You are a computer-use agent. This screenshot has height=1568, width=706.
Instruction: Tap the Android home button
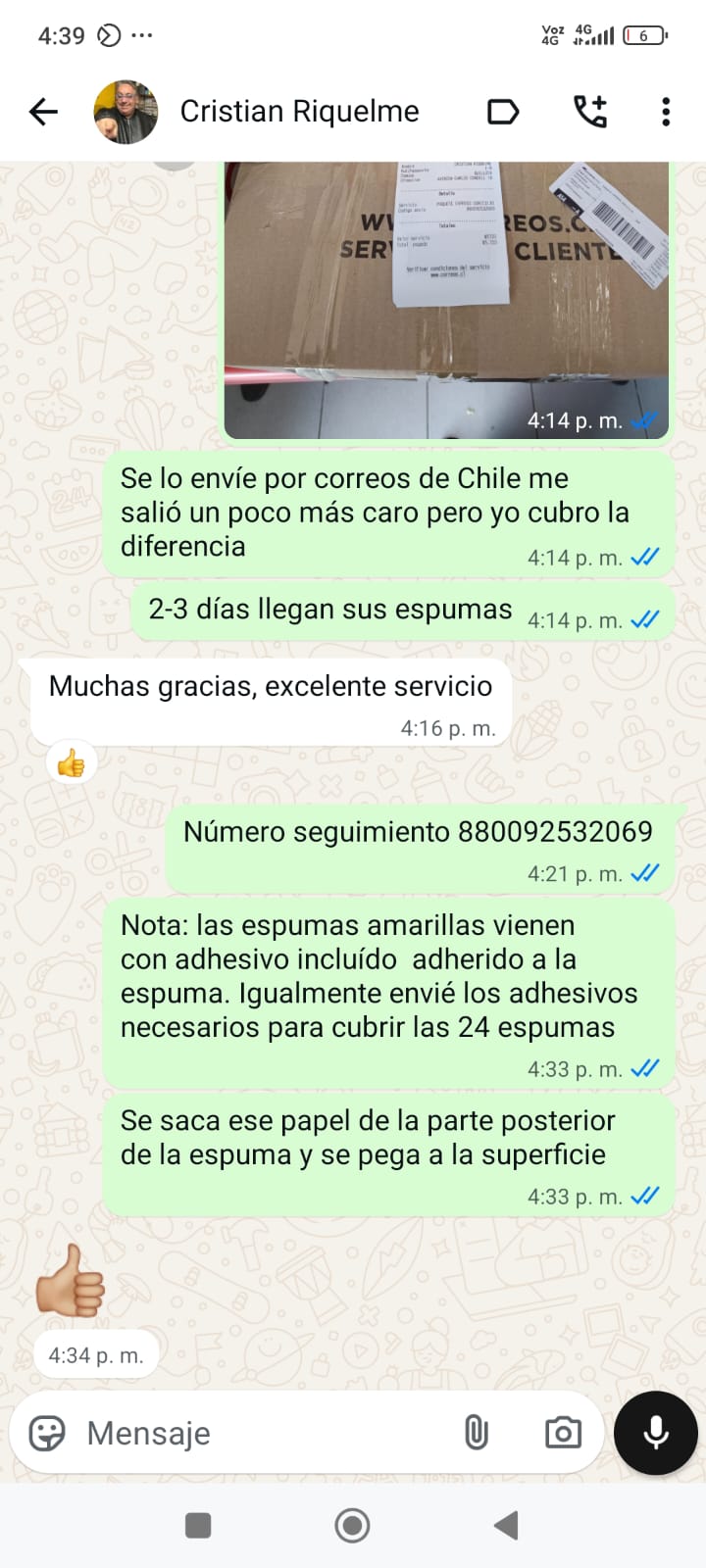pos(352,1525)
